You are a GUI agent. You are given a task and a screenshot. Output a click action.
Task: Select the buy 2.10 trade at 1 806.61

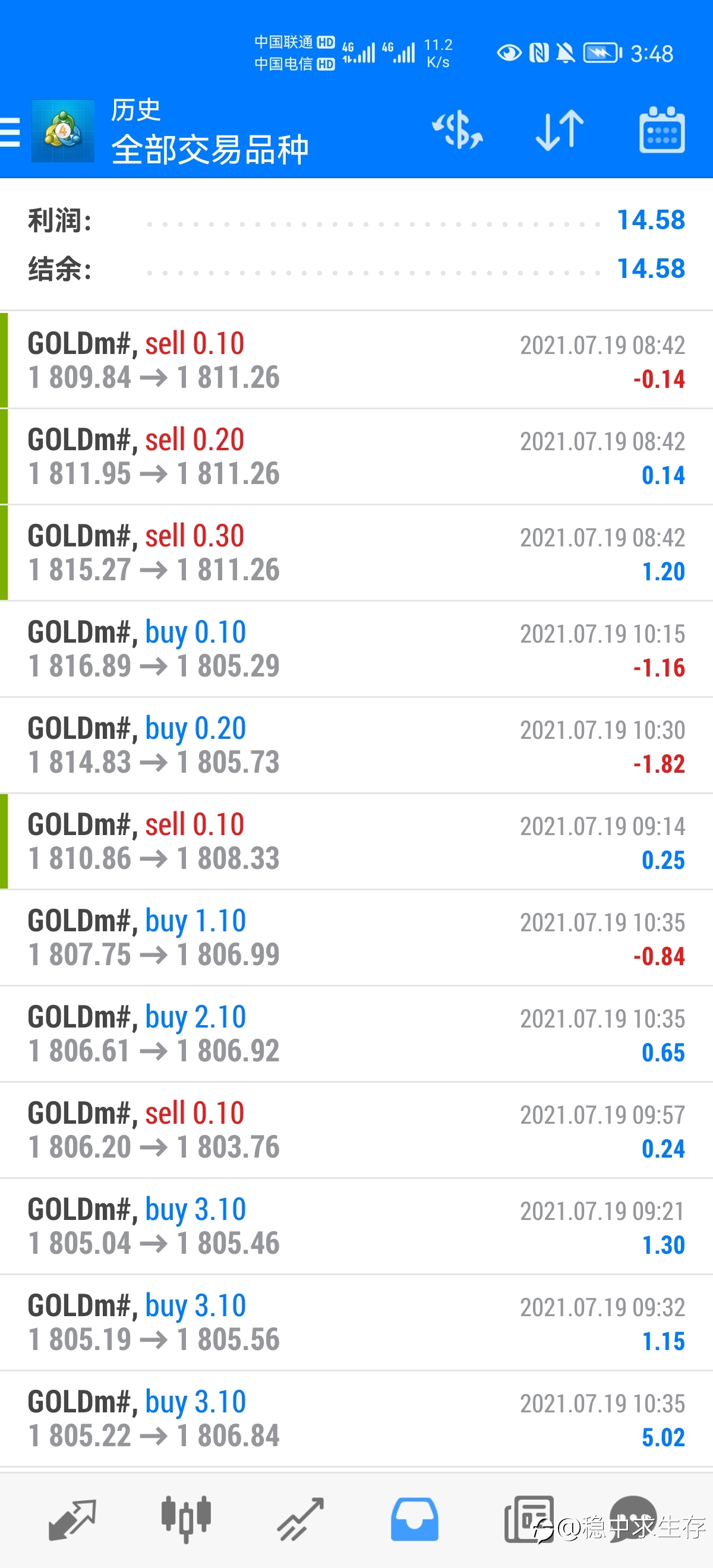coord(356,1033)
